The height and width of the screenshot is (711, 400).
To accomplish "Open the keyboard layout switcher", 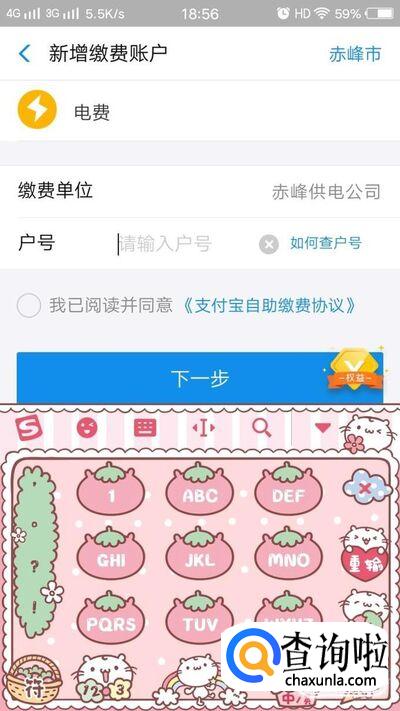I will coord(145,427).
